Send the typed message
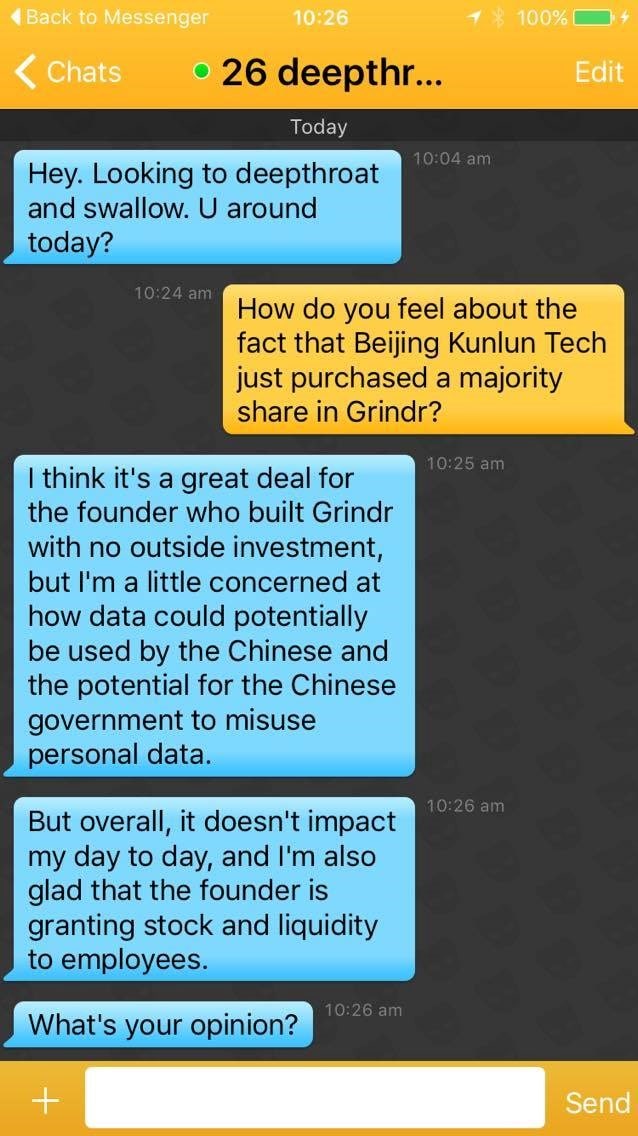Screen dimensions: 638x1136 coord(596,1102)
